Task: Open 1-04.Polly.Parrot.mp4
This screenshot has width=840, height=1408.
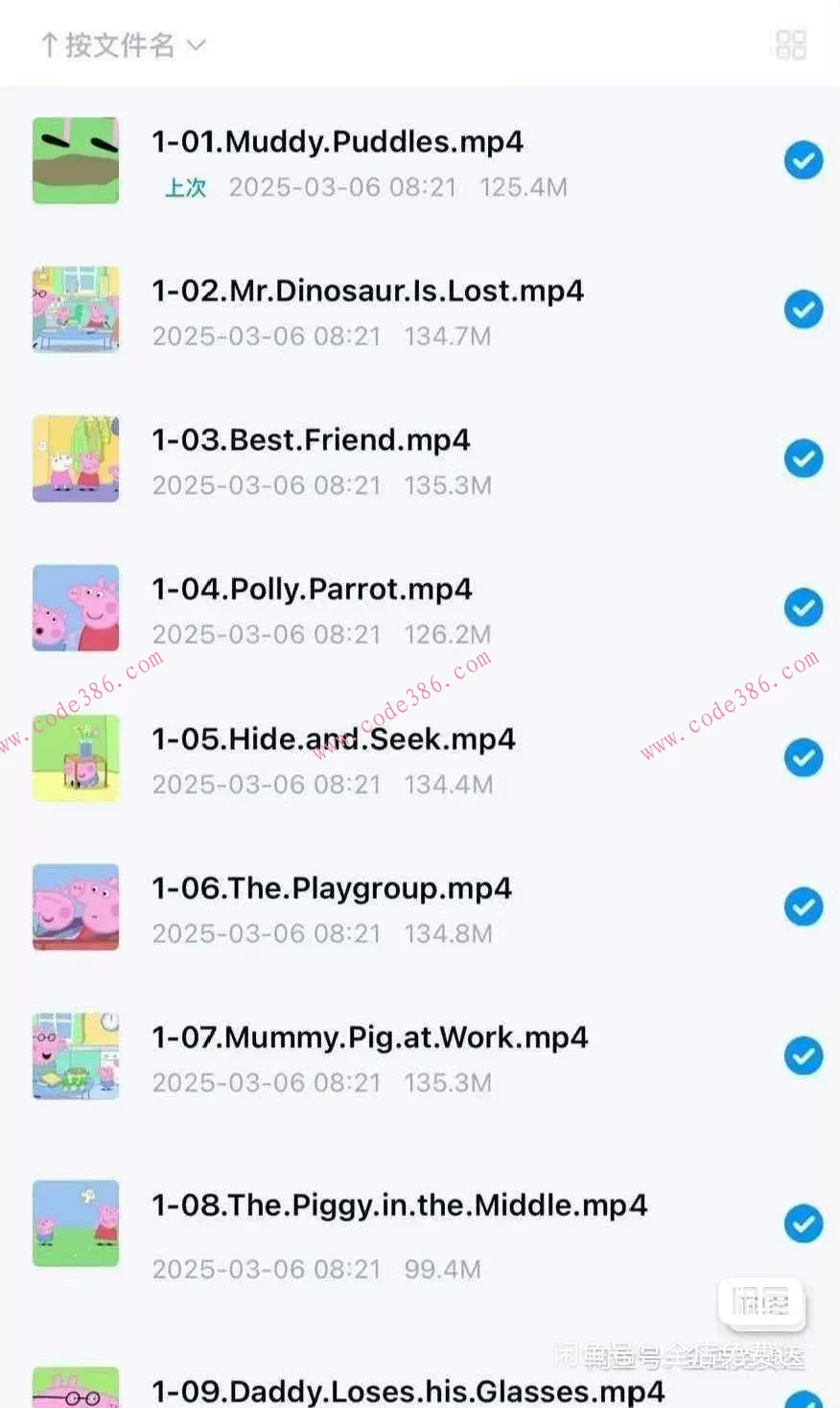Action: pyautogui.click(x=312, y=589)
